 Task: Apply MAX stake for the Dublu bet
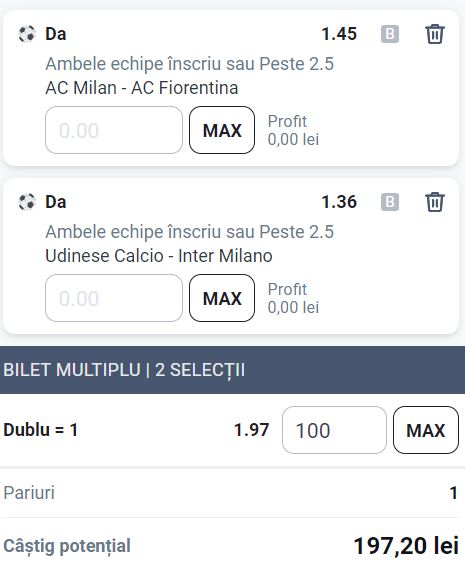click(426, 430)
